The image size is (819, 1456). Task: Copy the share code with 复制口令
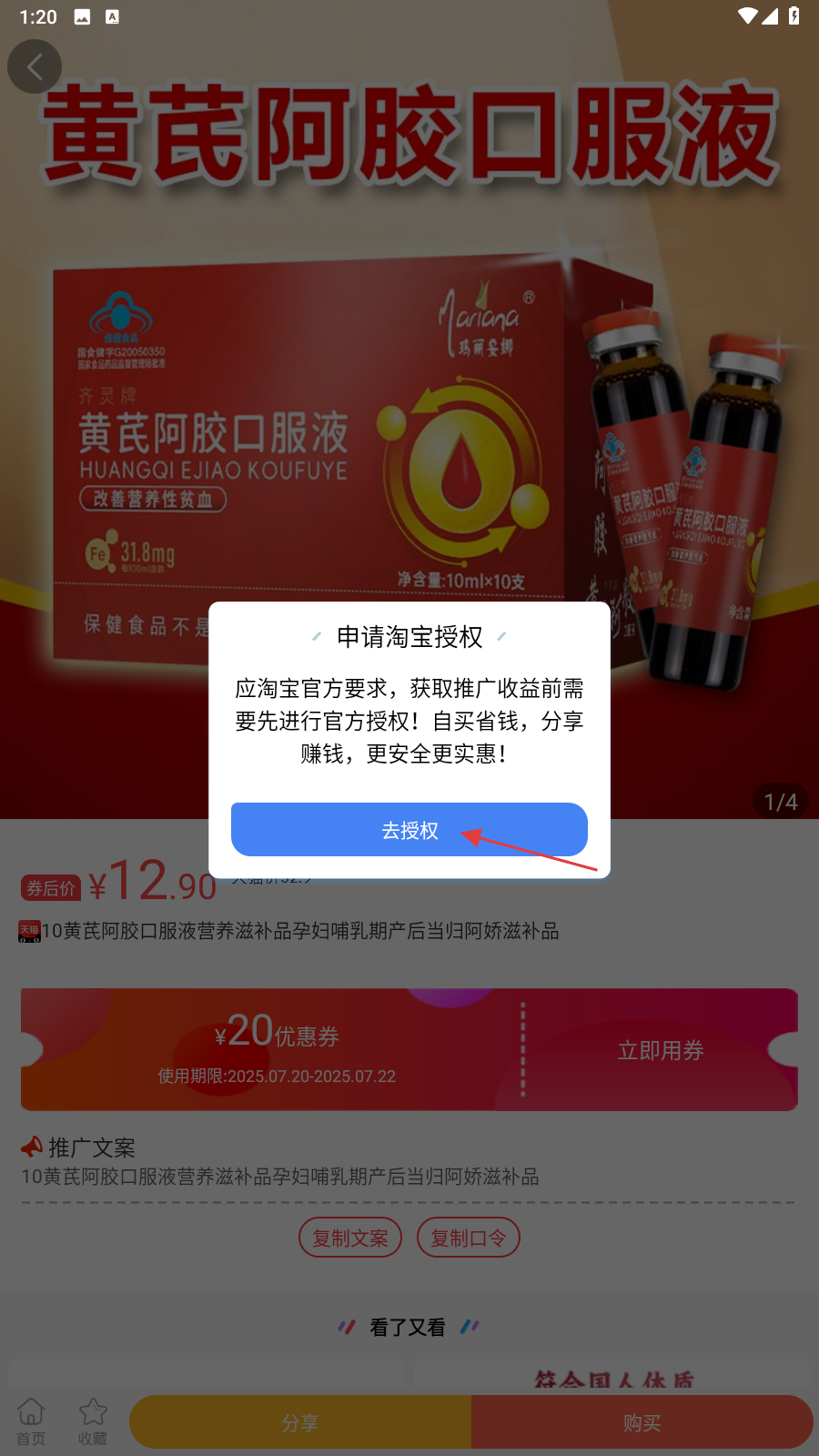pos(468,1238)
